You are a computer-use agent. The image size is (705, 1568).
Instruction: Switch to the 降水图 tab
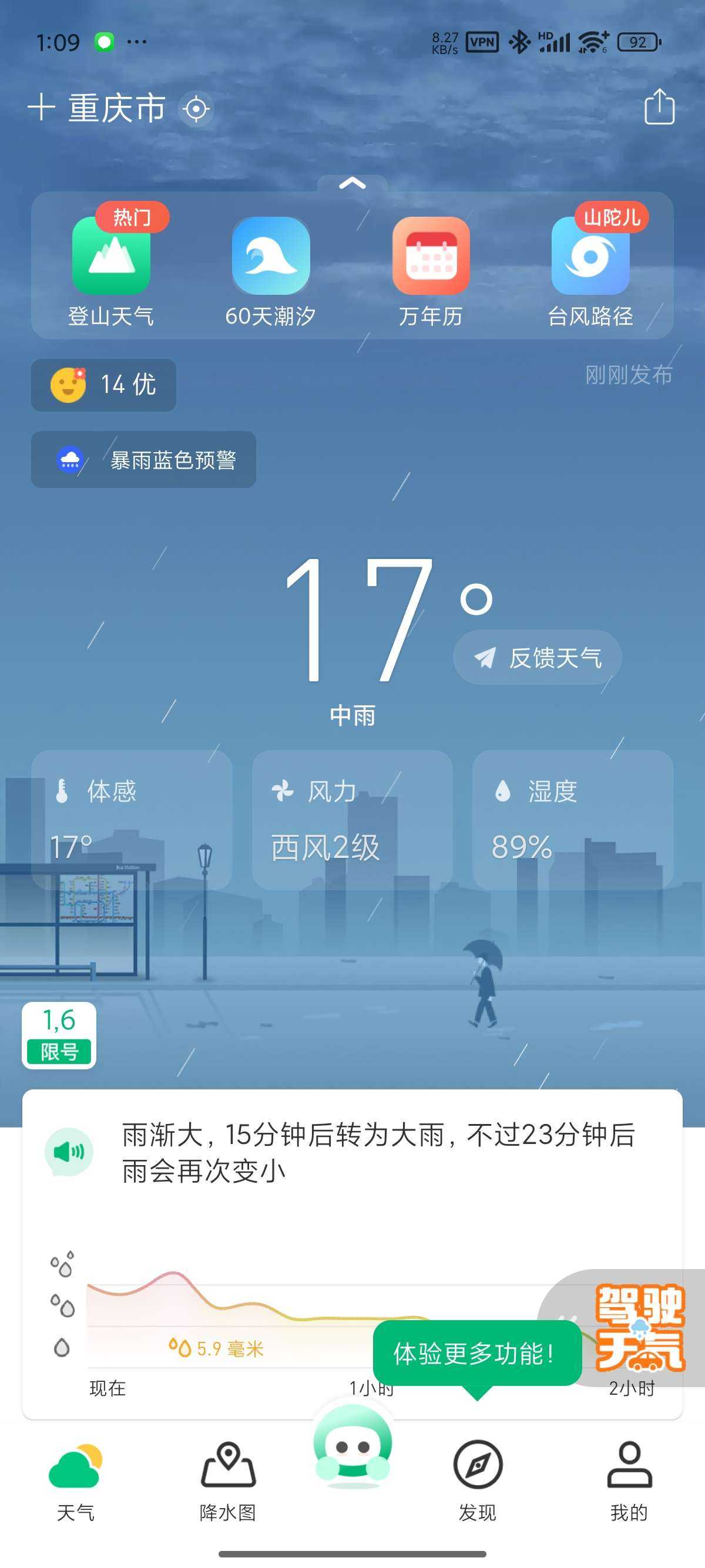pos(228,1480)
